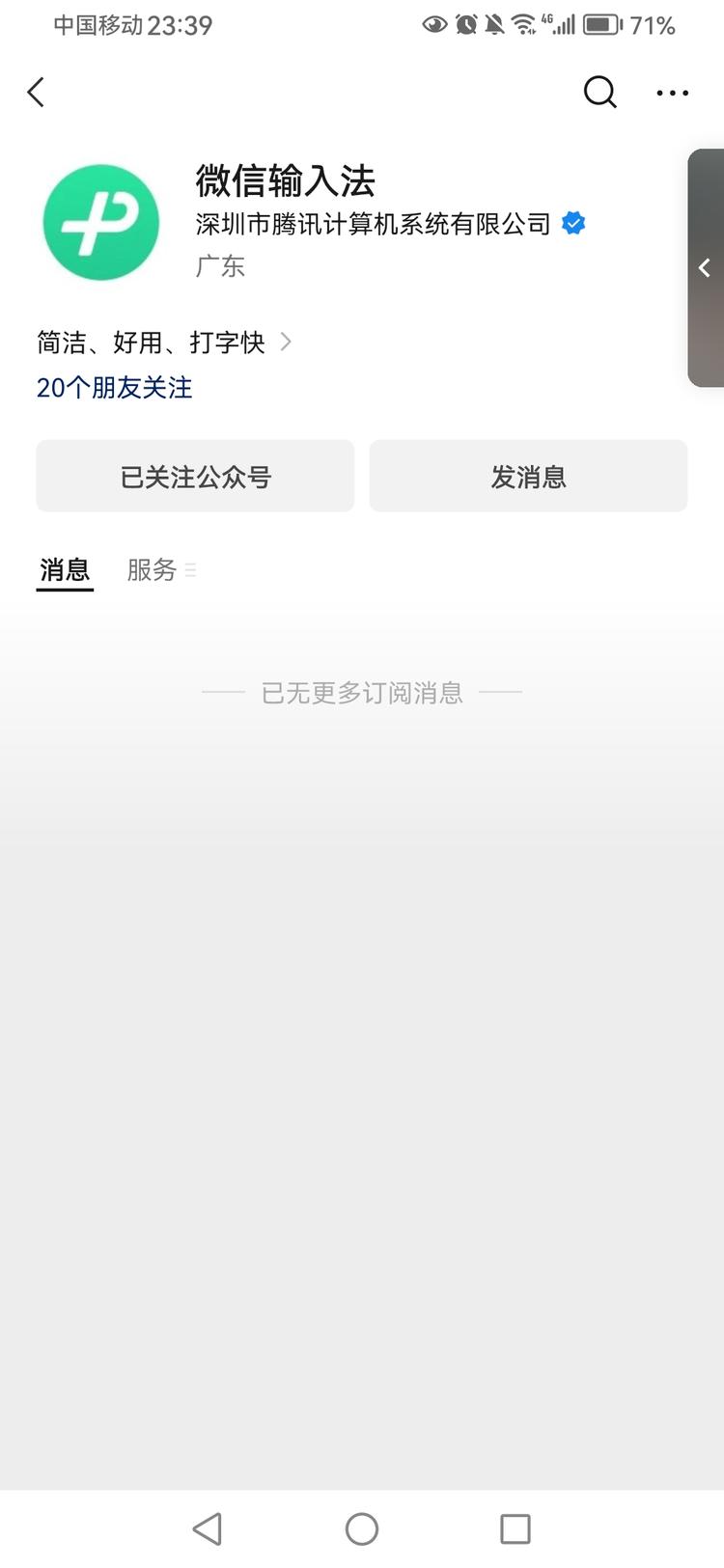Open the search in this official account
The image size is (724, 1568).
coord(599,92)
